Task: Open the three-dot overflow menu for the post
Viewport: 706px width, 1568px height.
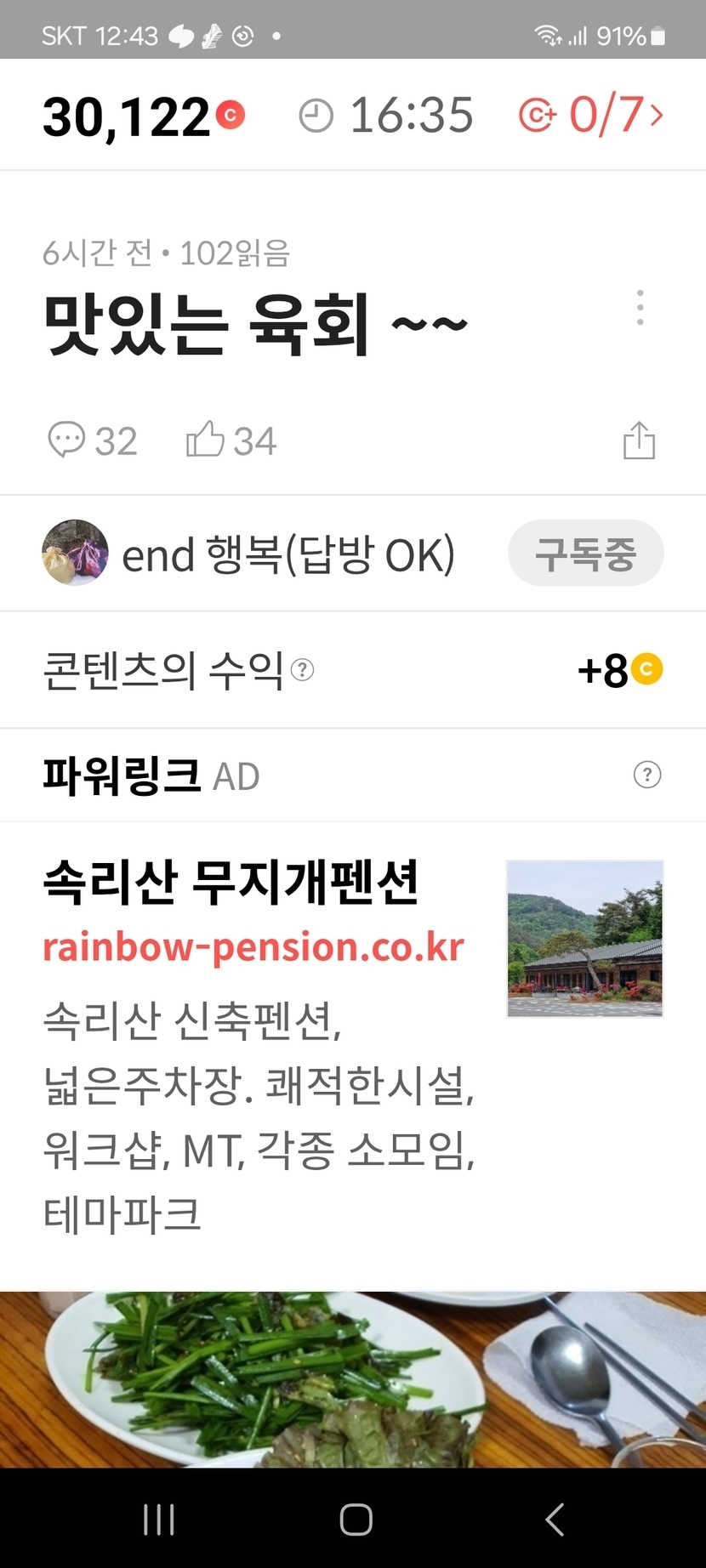Action: pos(640,308)
